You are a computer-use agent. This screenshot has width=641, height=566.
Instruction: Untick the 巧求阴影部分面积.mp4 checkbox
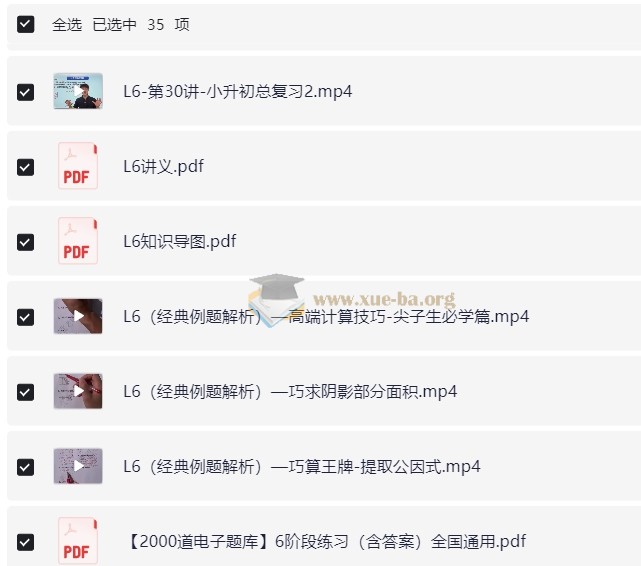pyautogui.click(x=26, y=392)
